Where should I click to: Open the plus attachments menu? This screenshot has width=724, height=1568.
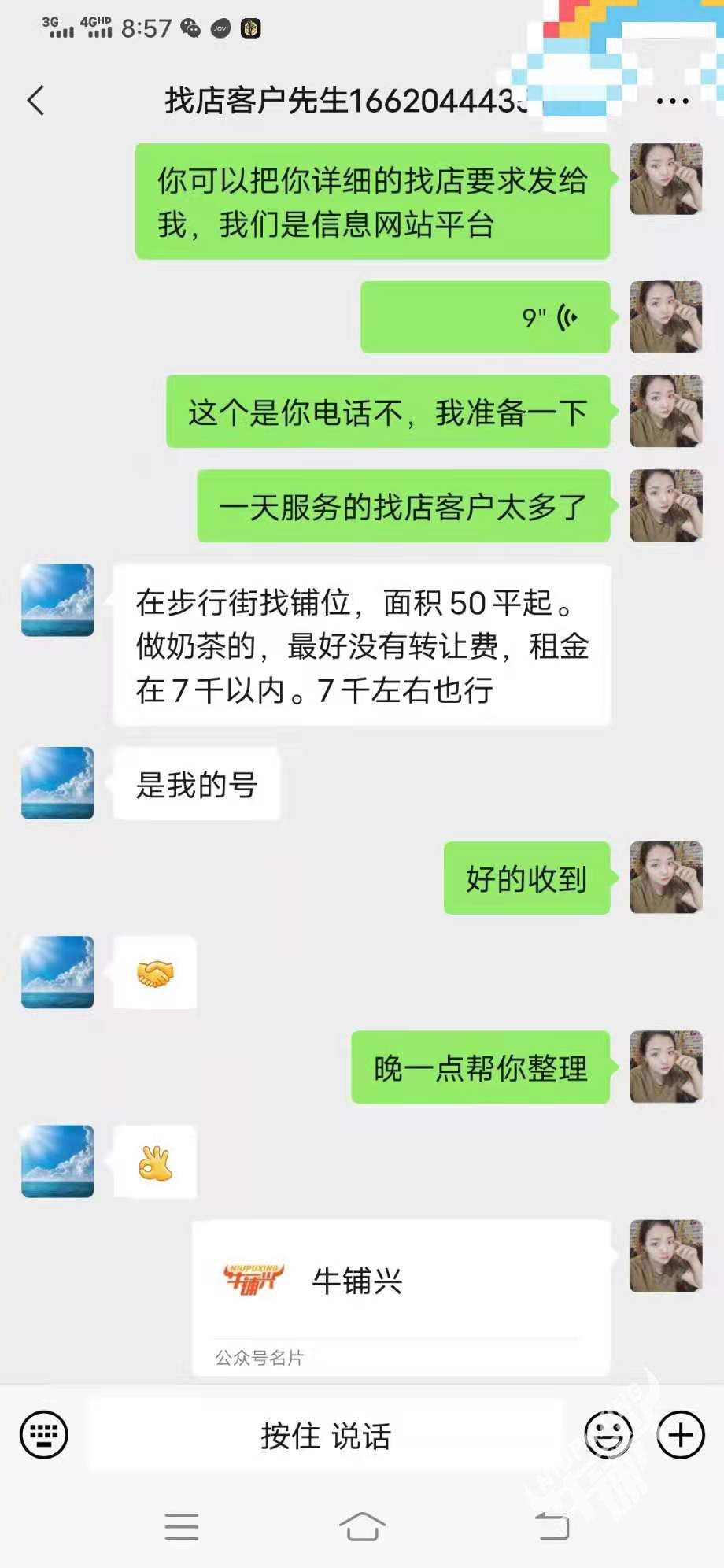pos(681,1435)
